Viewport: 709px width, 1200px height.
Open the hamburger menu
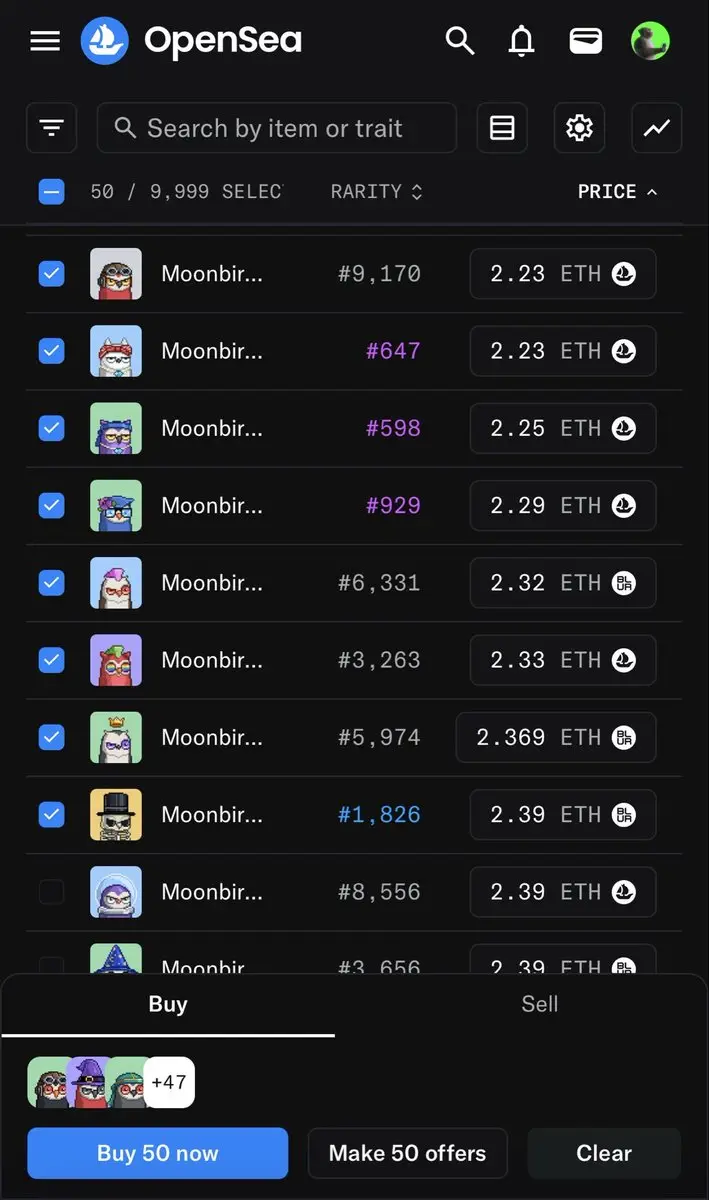point(45,41)
